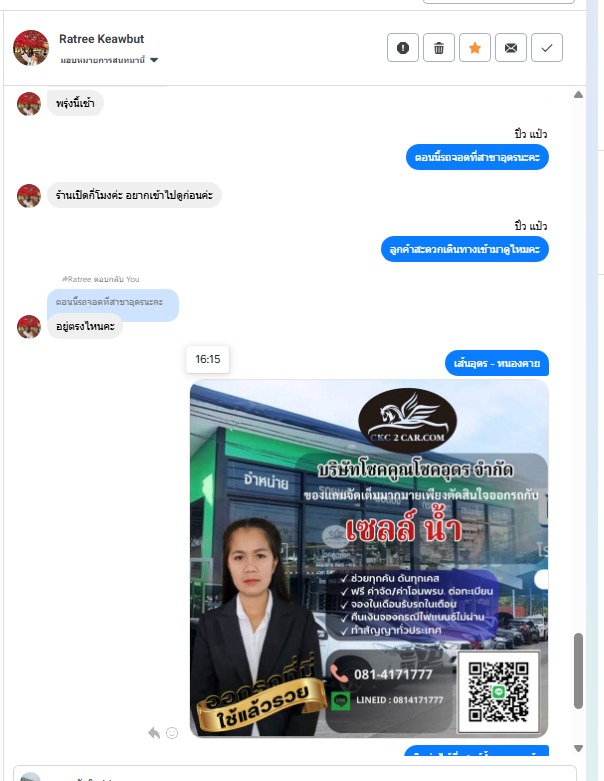Viewport: 604px width, 781px height.
Task: React to the image with emoji icon
Action: point(172,733)
